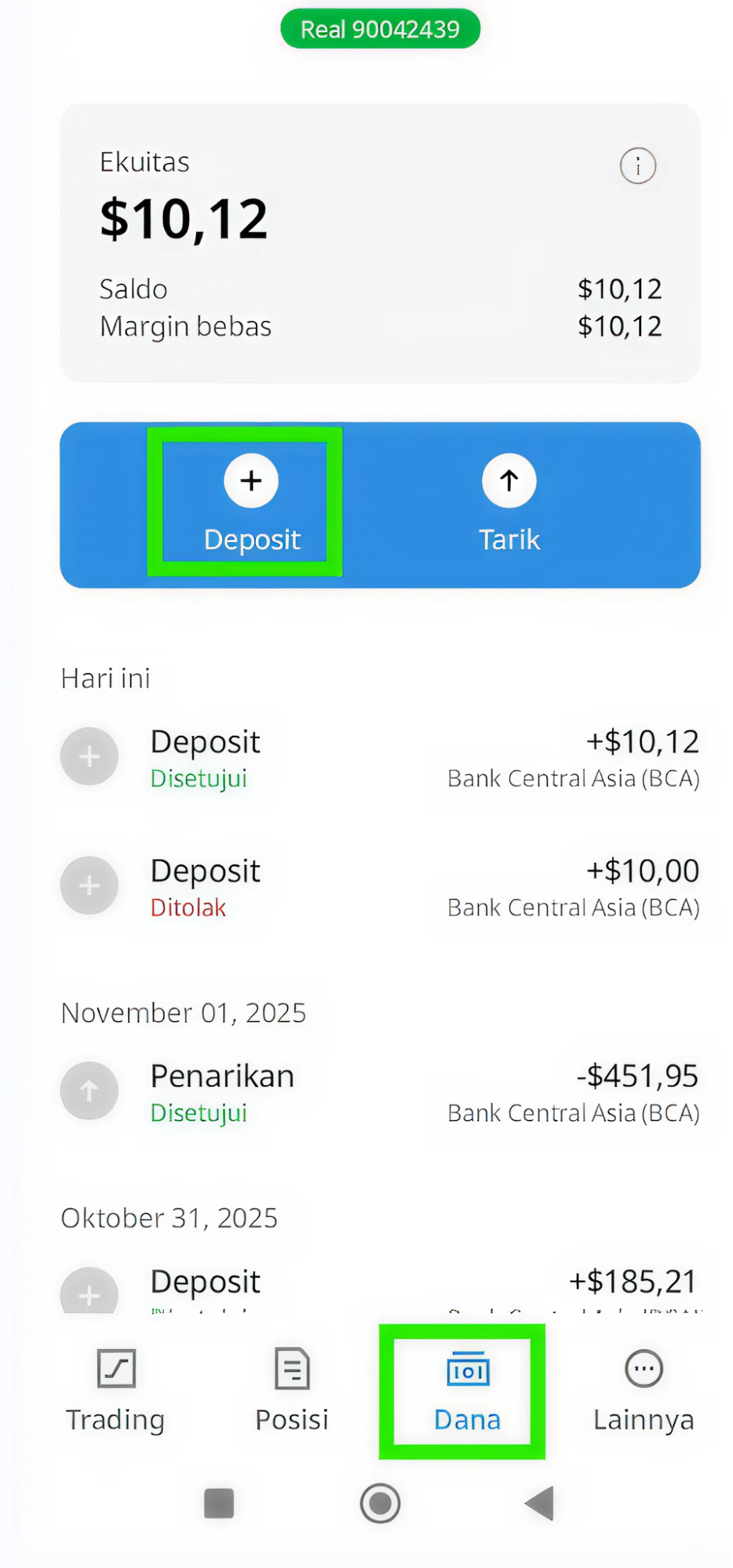Switch to the Posisi tab

pyautogui.click(x=292, y=1391)
